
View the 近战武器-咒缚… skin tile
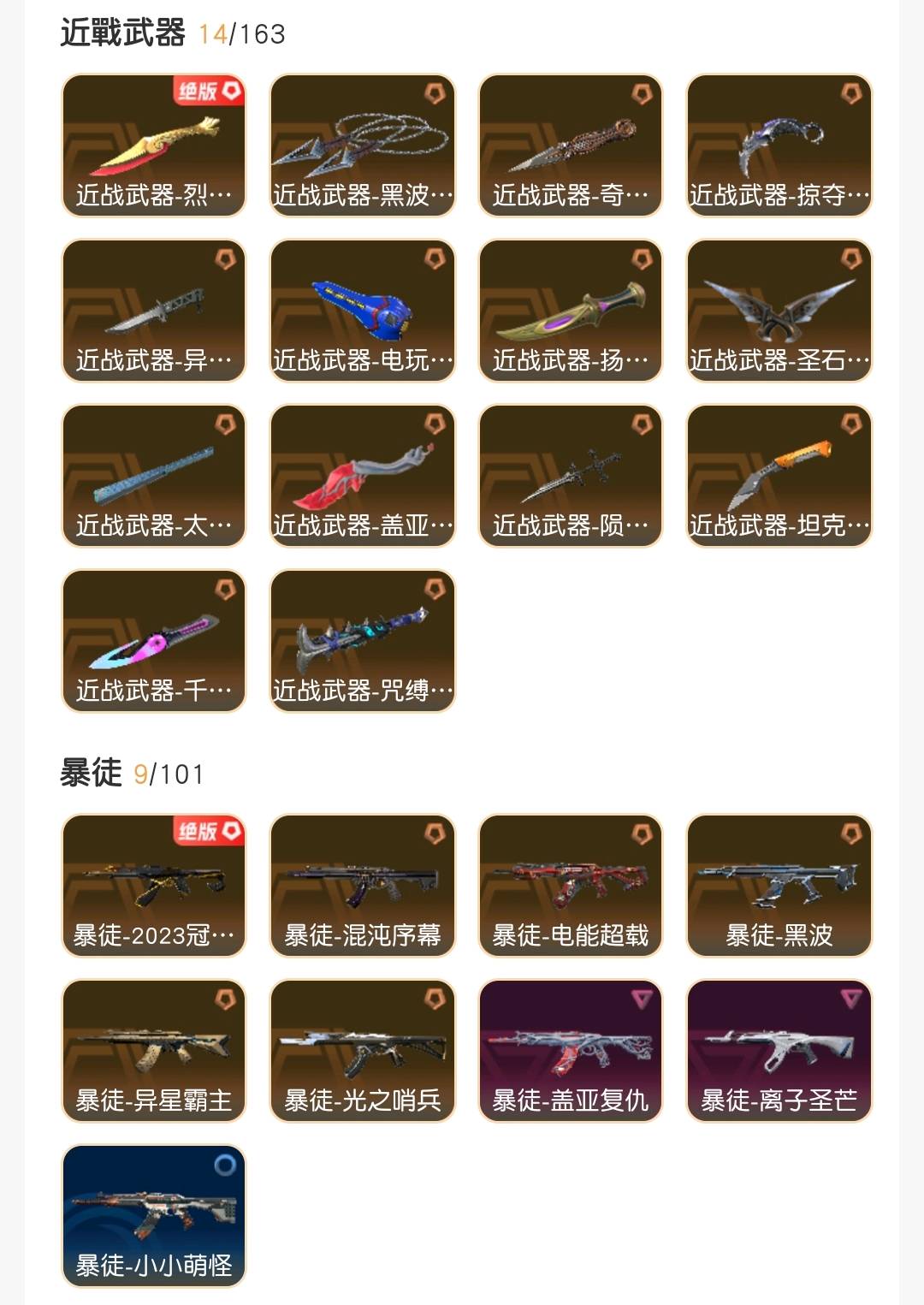(x=363, y=641)
